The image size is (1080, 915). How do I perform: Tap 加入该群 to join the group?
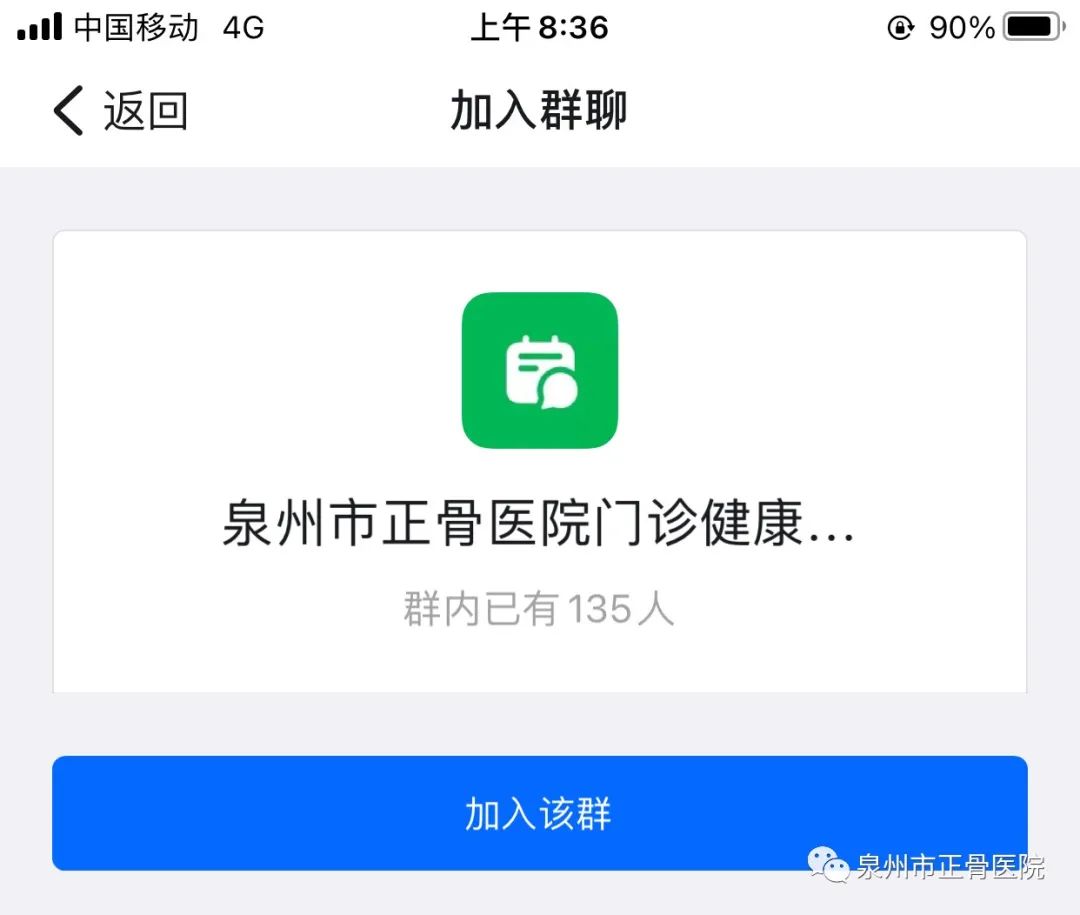point(538,813)
